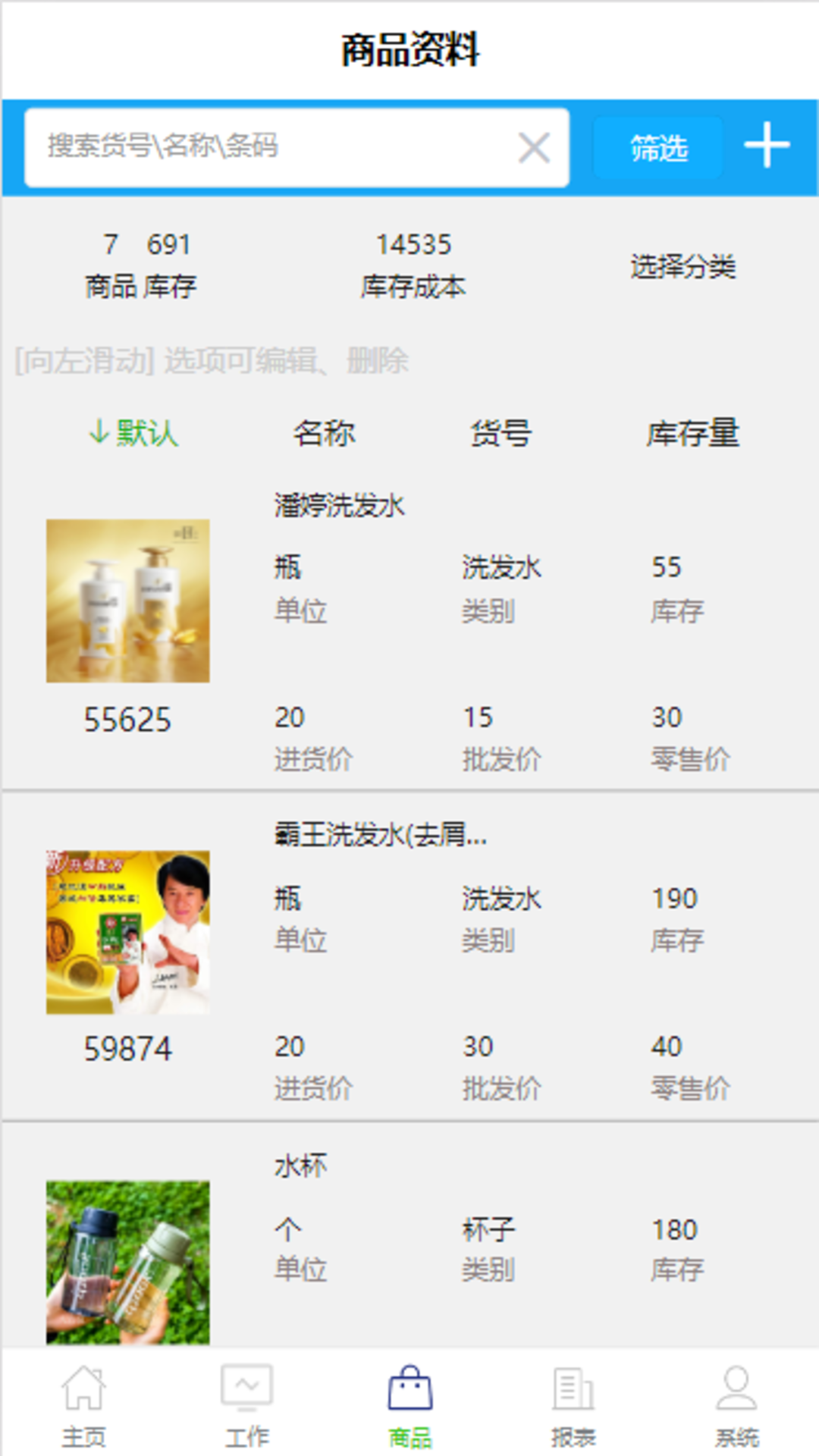The height and width of the screenshot is (1456, 819).
Task: Select the 商品 tab
Action: (x=409, y=1405)
